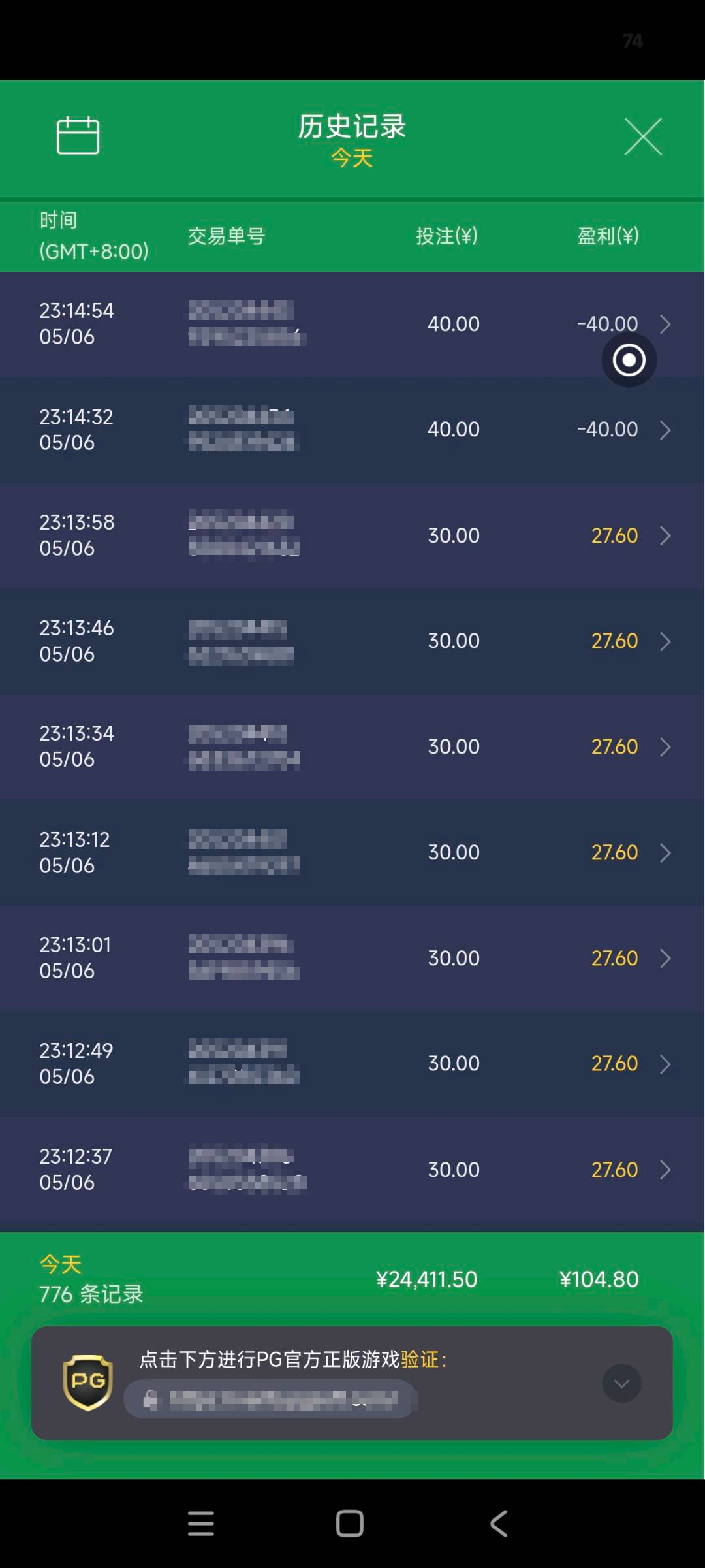Show details for the 23:13:01 entry

[x=352, y=958]
